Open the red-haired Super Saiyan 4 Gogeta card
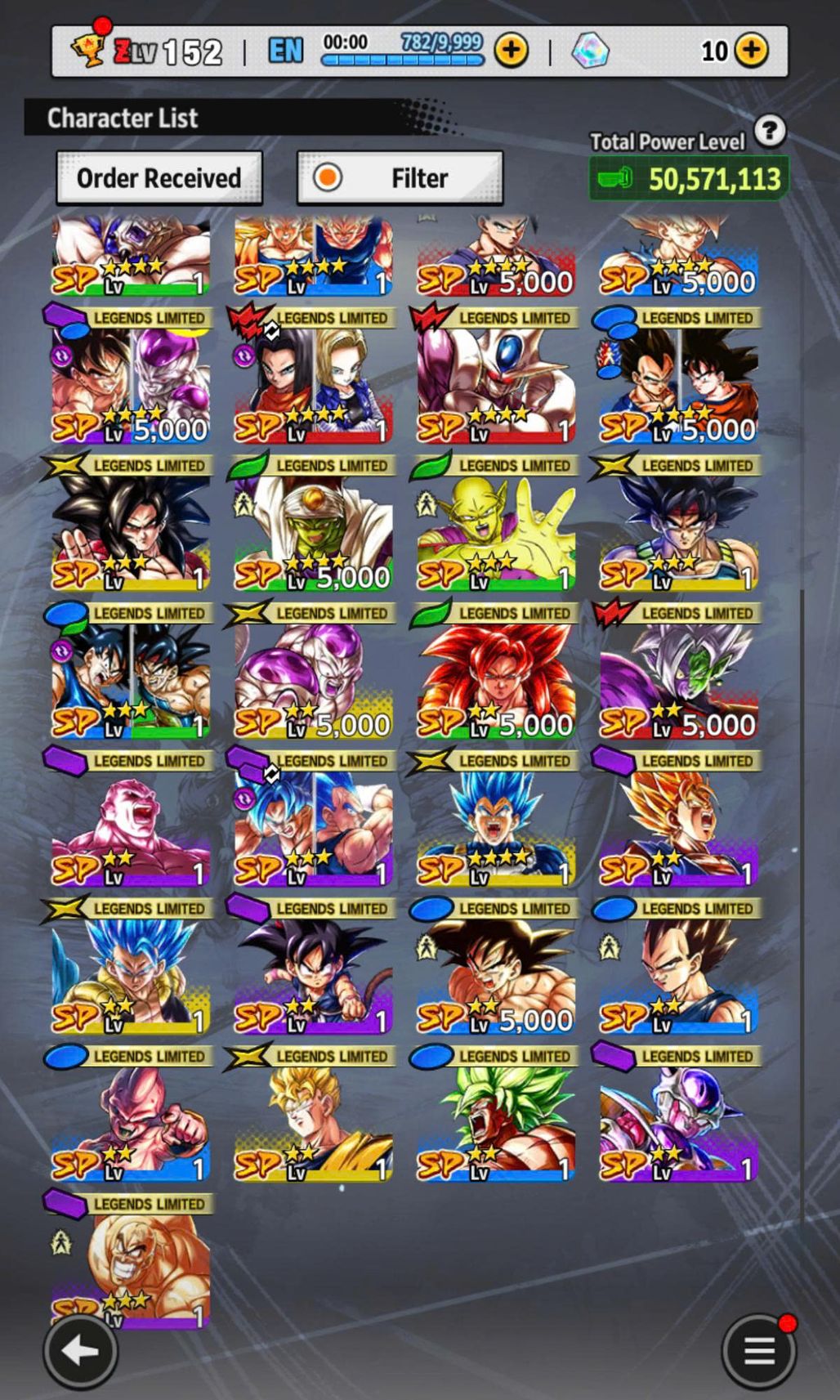This screenshot has width=840, height=1400. [x=495, y=680]
